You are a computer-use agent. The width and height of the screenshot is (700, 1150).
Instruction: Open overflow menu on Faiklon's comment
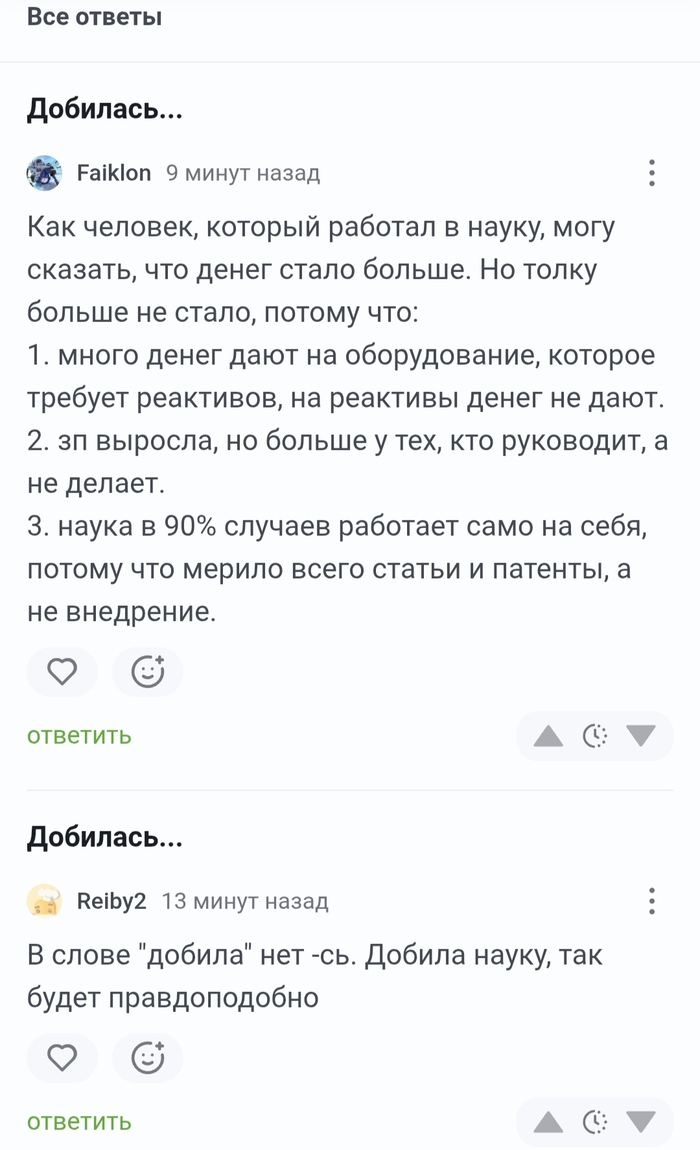click(651, 173)
